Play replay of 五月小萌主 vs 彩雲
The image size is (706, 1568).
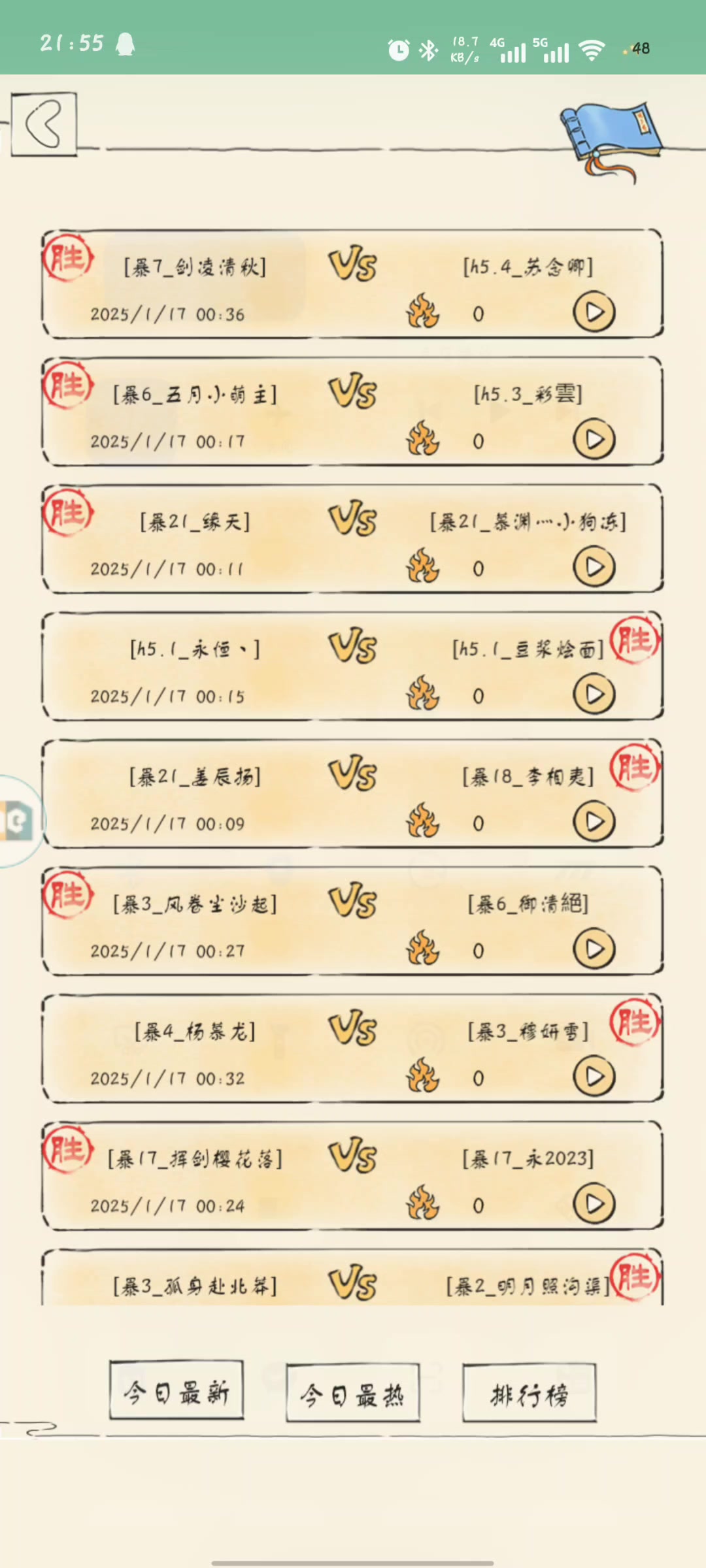(x=594, y=440)
